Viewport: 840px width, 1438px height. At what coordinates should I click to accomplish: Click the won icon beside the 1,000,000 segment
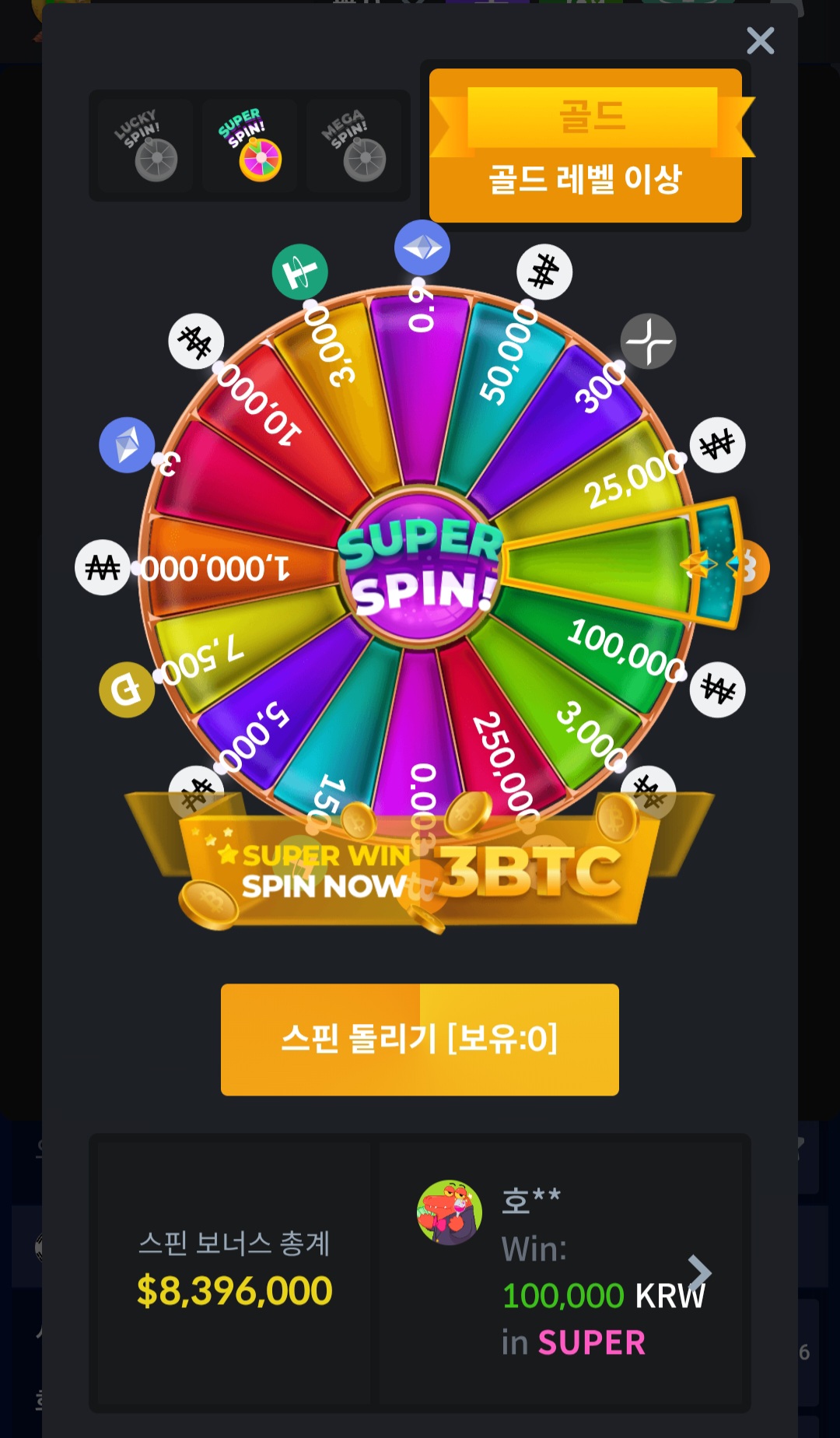pos(102,568)
